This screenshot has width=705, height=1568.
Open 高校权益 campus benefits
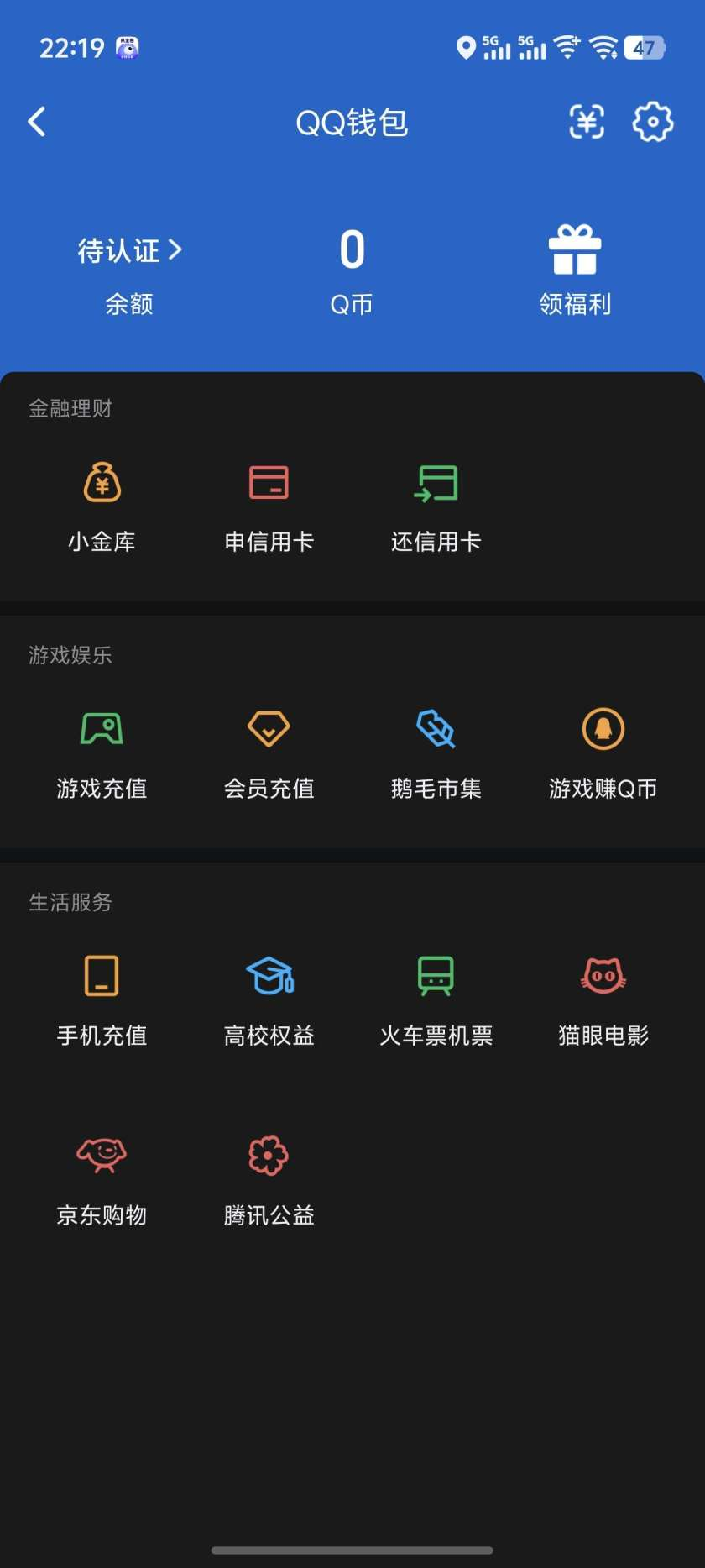[x=269, y=997]
